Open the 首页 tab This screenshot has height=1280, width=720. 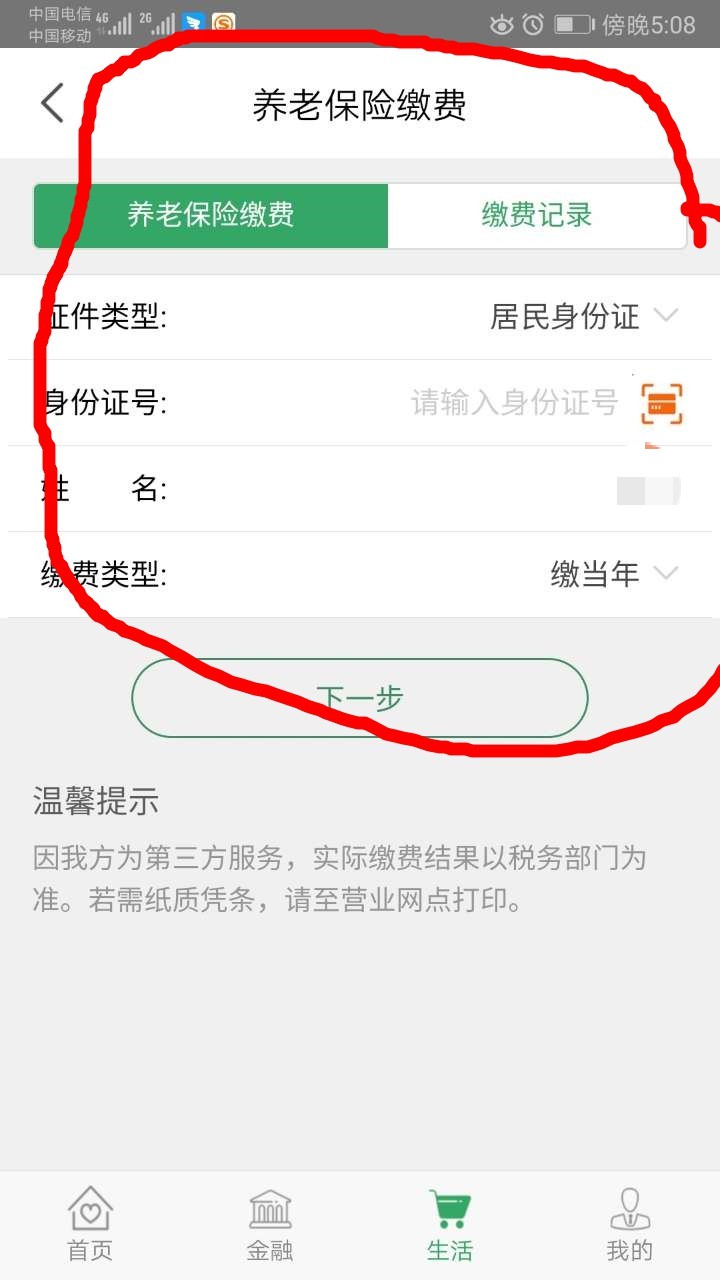click(90, 1225)
